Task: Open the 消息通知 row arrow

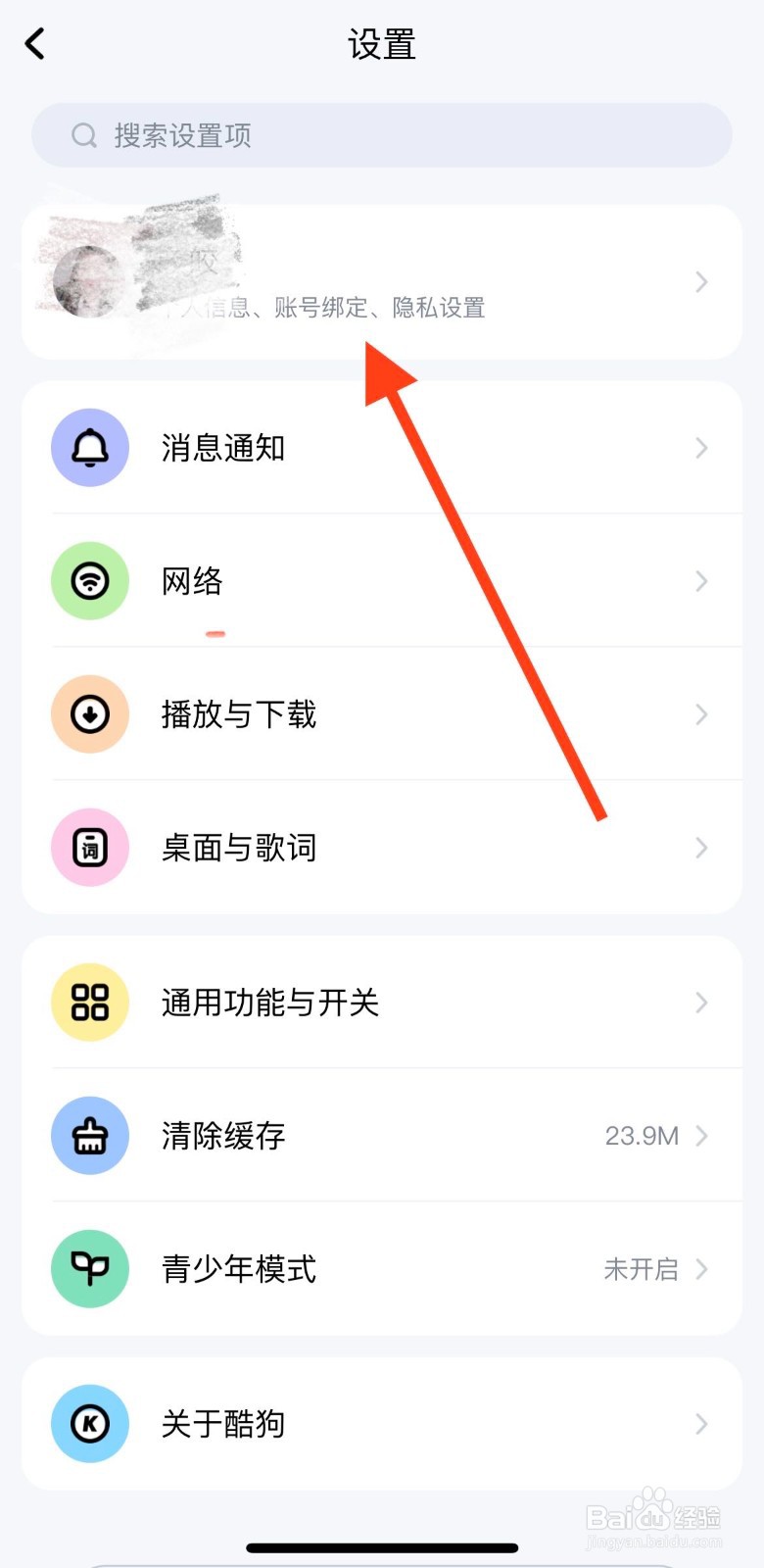Action: (x=701, y=448)
